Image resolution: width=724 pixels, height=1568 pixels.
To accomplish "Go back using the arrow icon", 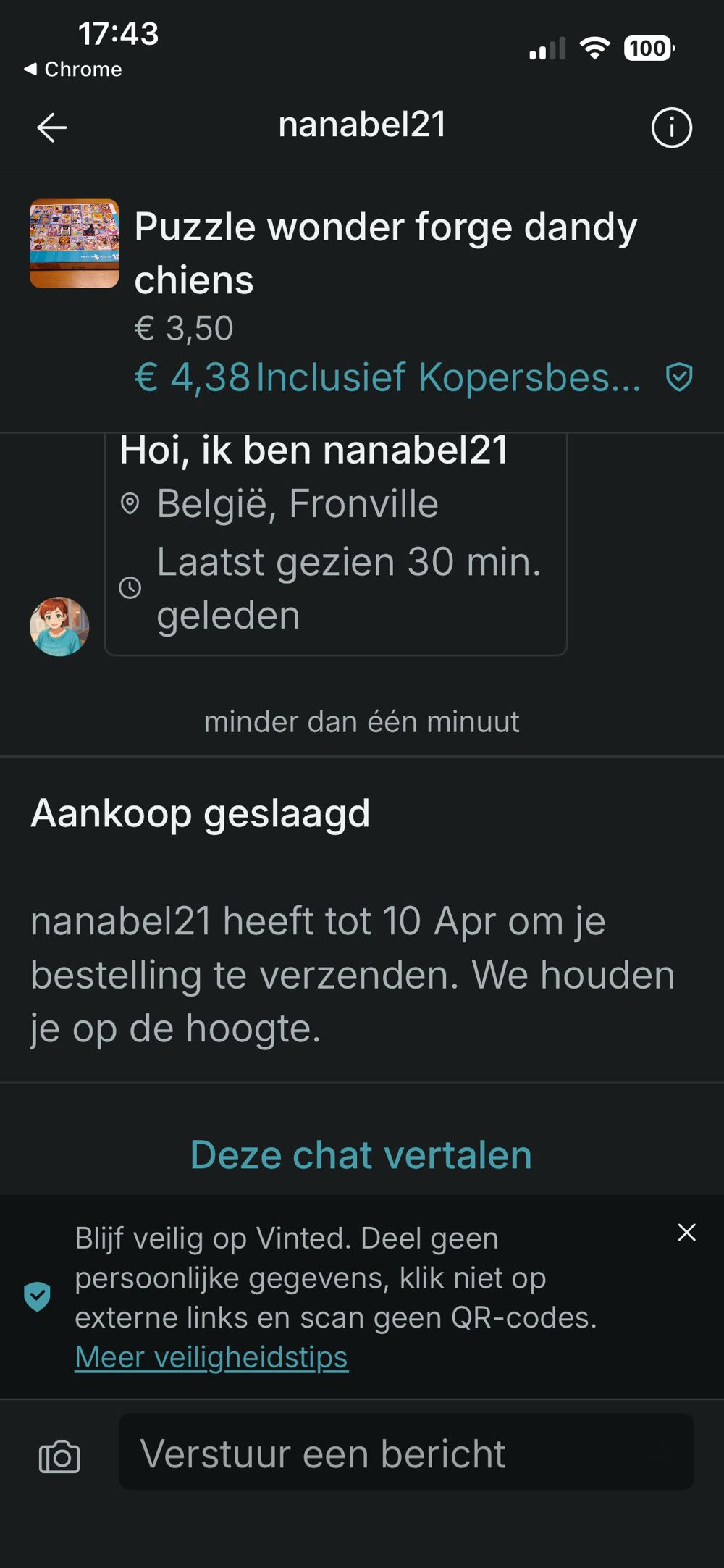I will coord(52,128).
